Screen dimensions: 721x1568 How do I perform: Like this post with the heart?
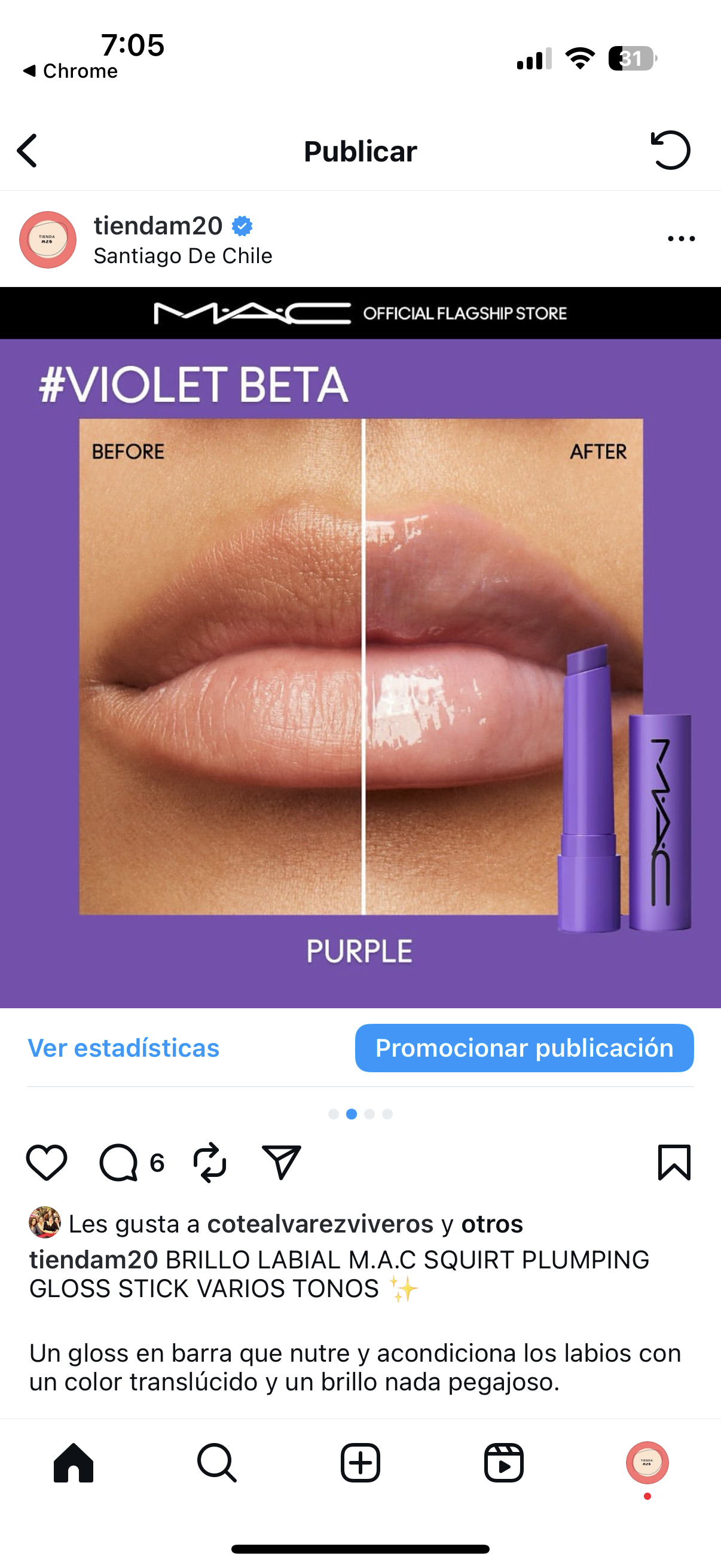(47, 1162)
